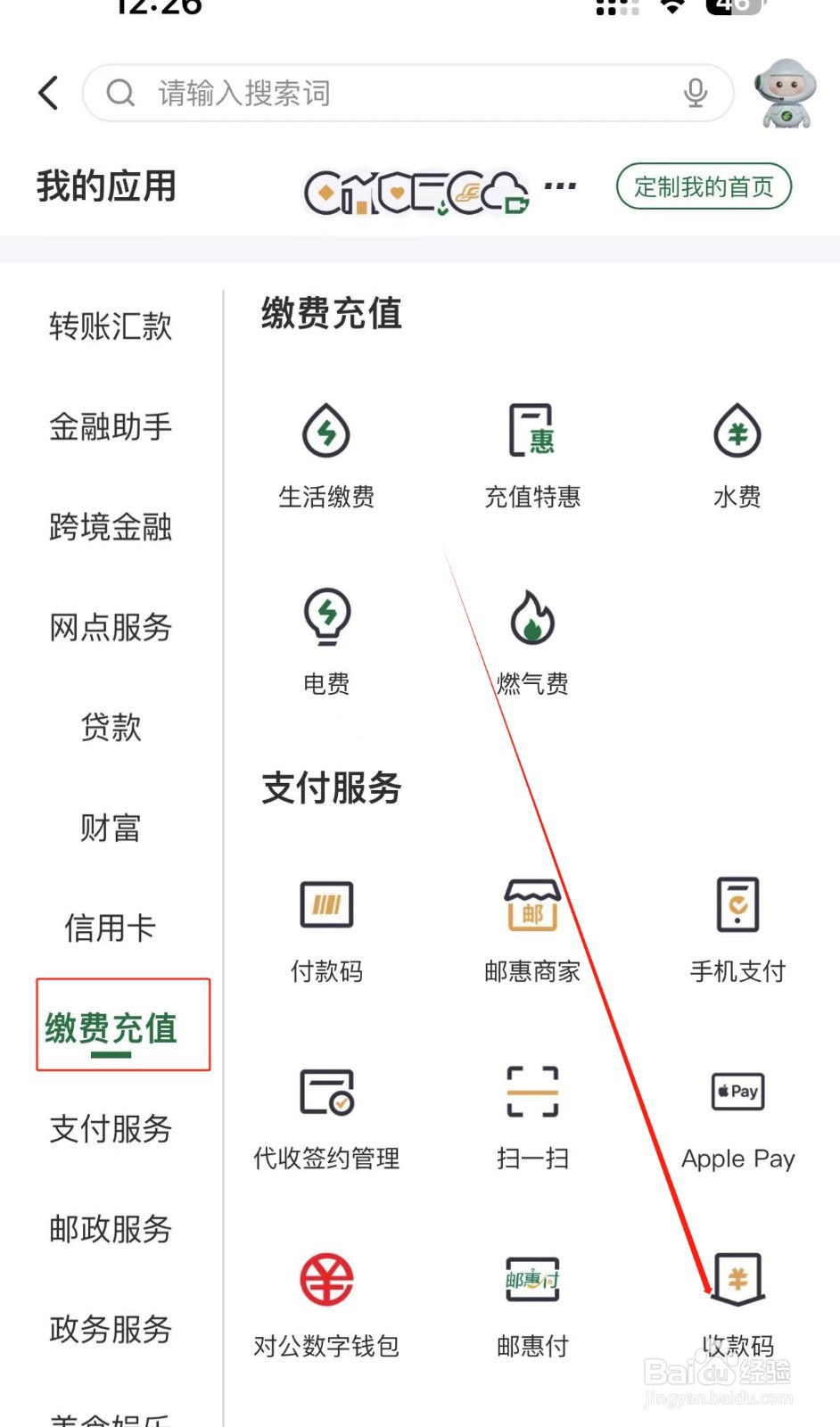Open 代收签约管理 management icon

(x=326, y=1115)
